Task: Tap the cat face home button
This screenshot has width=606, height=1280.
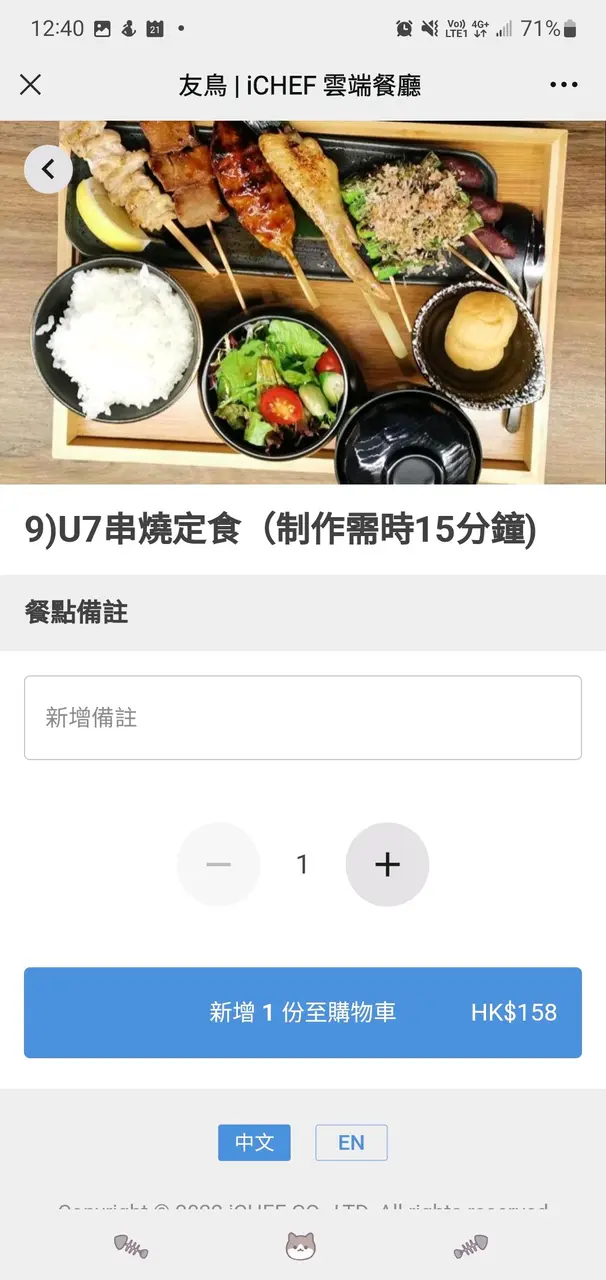Action: tap(301, 1245)
